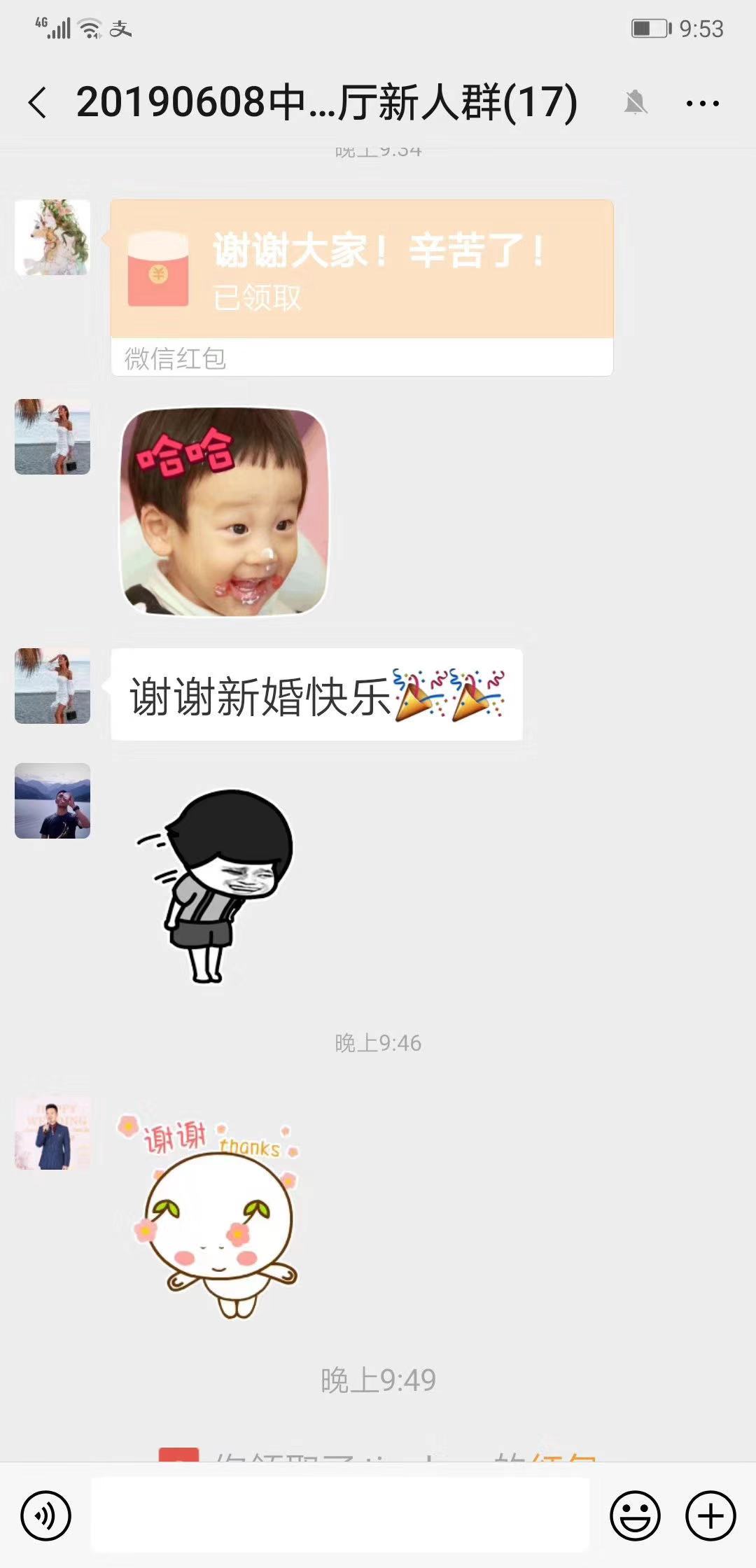Go back from the group chat
This screenshot has height=1568, width=756.
[38, 103]
